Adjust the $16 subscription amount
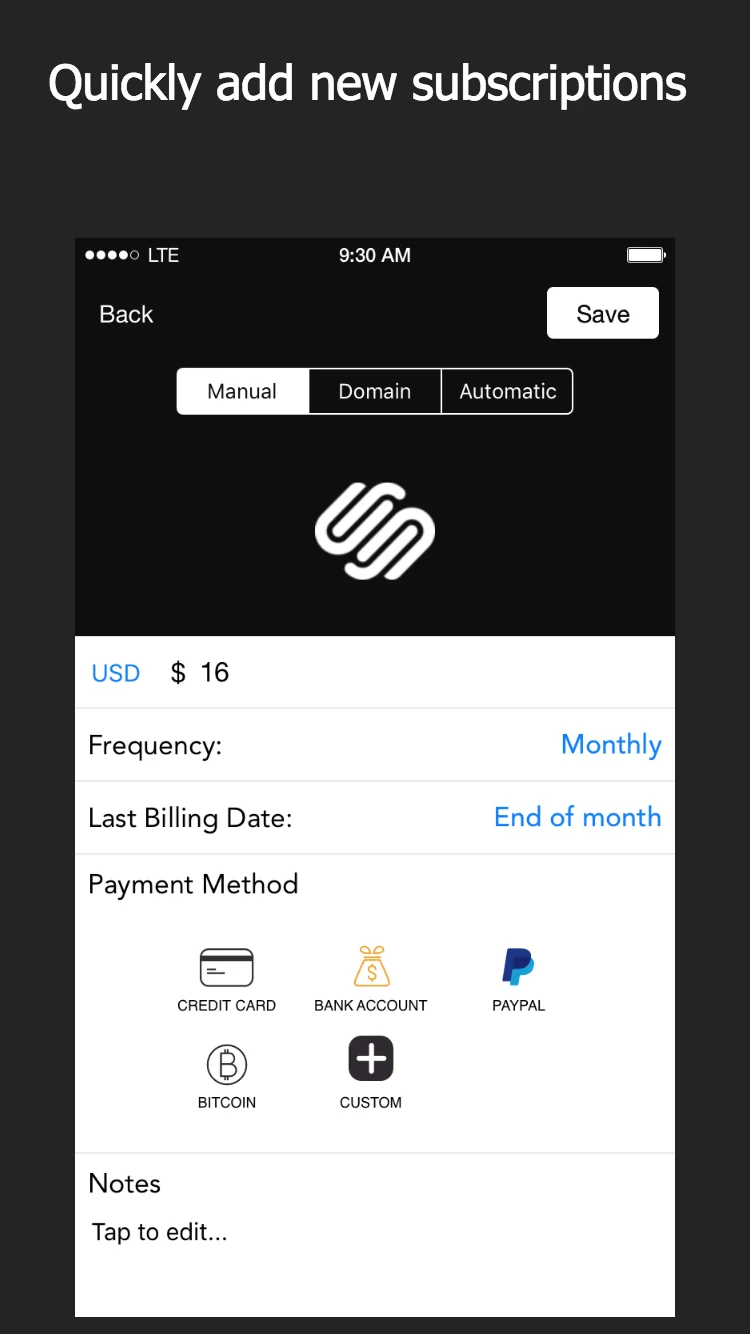The width and height of the screenshot is (750, 1334). click(x=200, y=672)
